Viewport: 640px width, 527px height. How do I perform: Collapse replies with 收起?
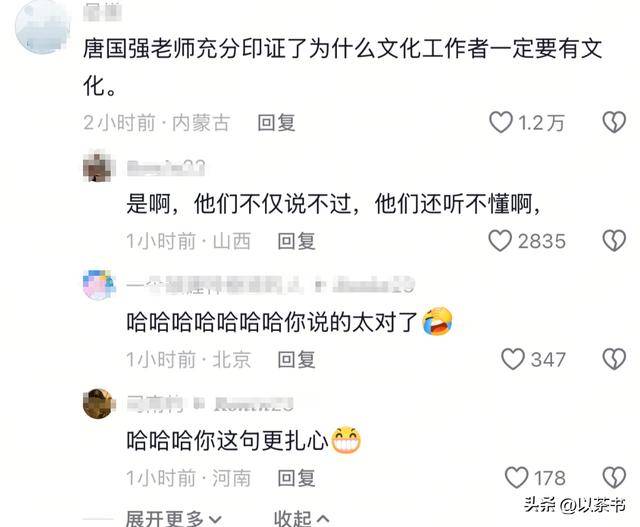tap(300, 518)
